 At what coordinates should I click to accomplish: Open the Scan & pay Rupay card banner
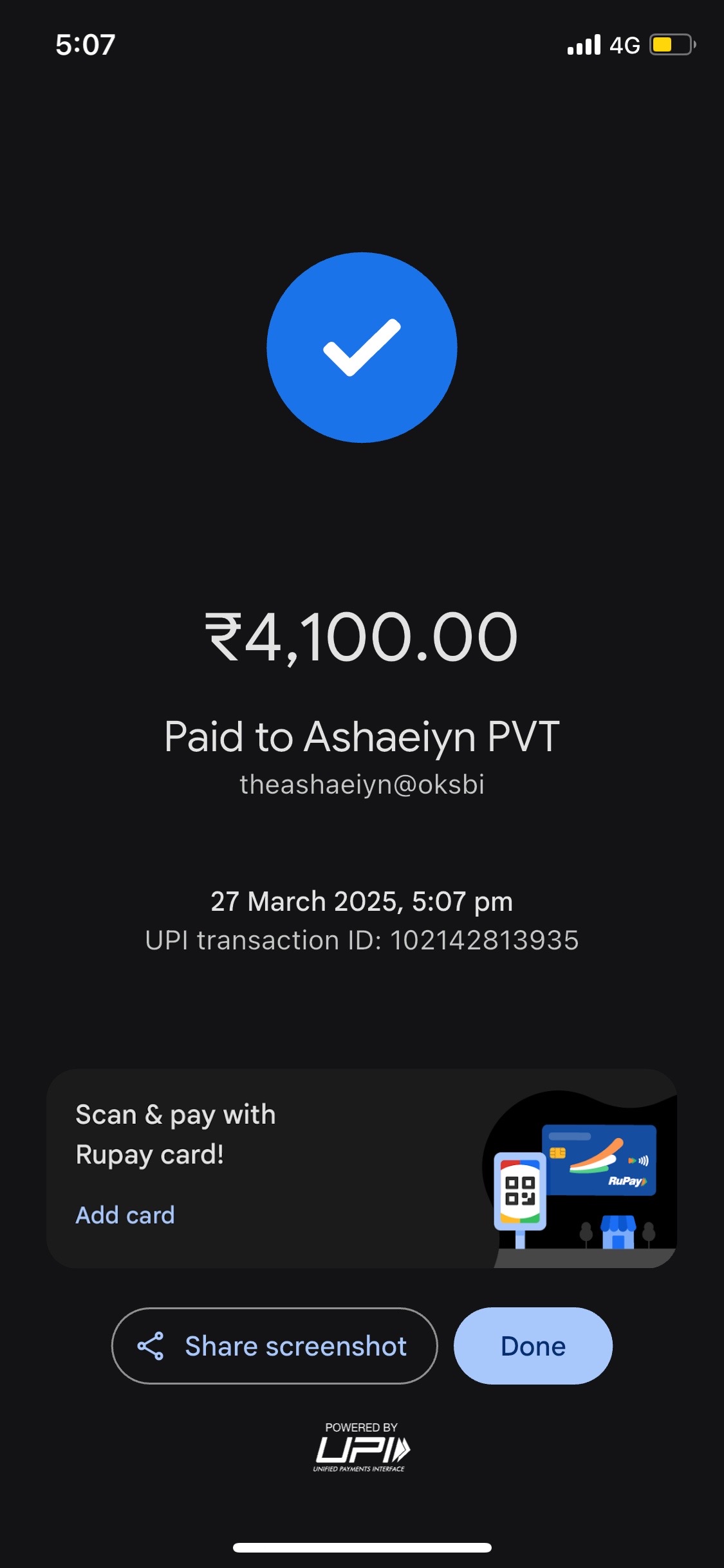click(362, 1168)
